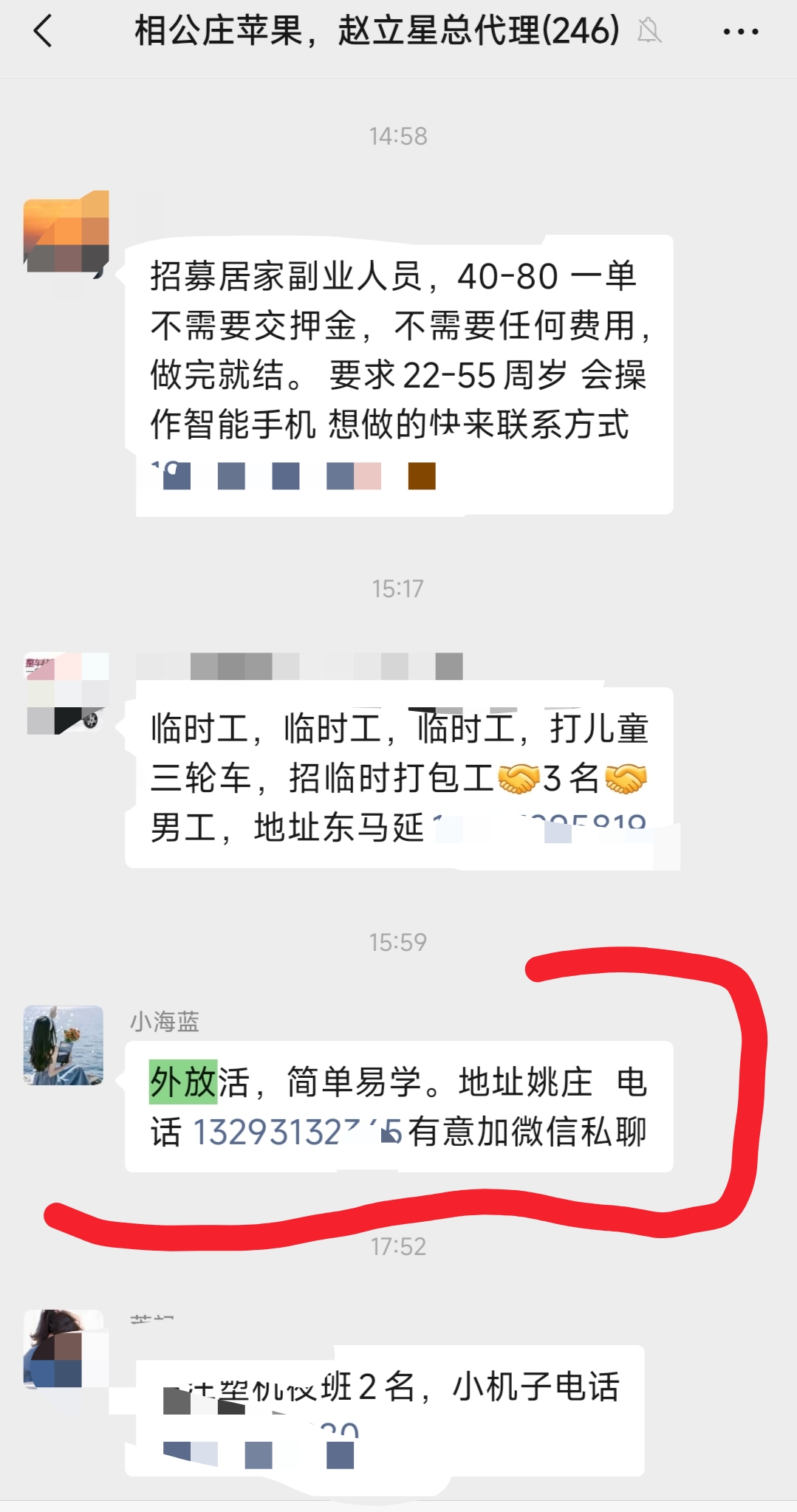This screenshot has width=797, height=1512.
Task: Go back from this group chat
Action: coord(44,32)
